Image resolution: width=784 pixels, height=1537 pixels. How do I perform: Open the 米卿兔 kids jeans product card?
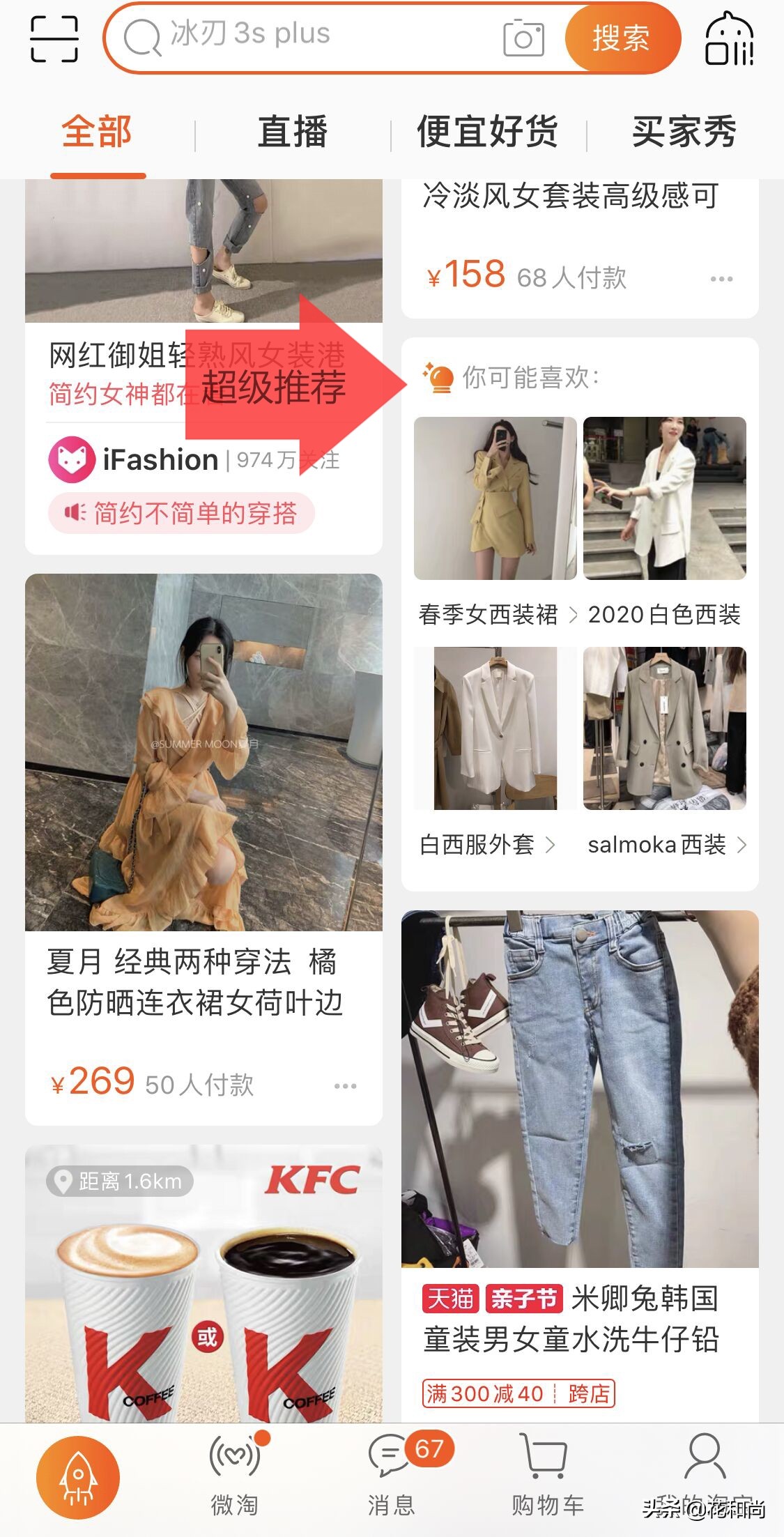(580, 1115)
